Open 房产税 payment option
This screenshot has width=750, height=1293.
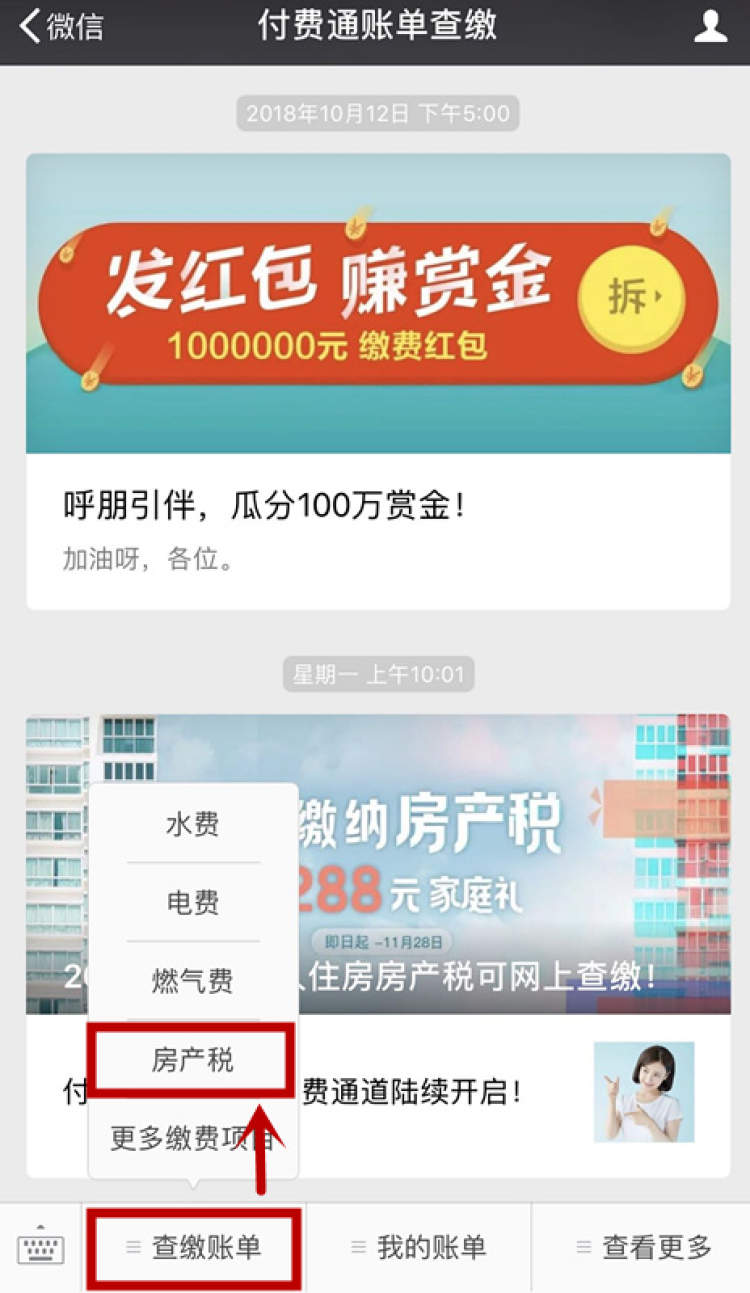[x=193, y=1060]
